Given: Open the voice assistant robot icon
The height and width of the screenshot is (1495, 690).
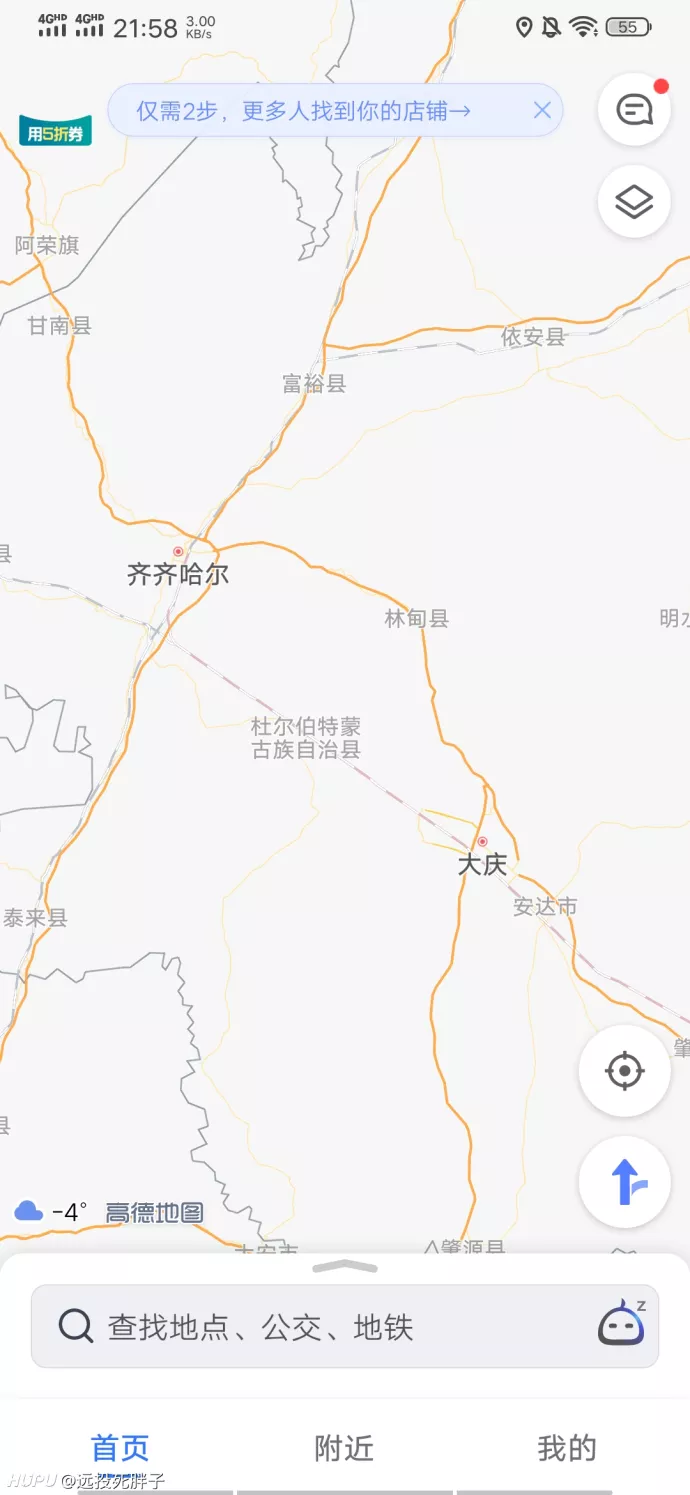Looking at the screenshot, I should click(622, 1323).
